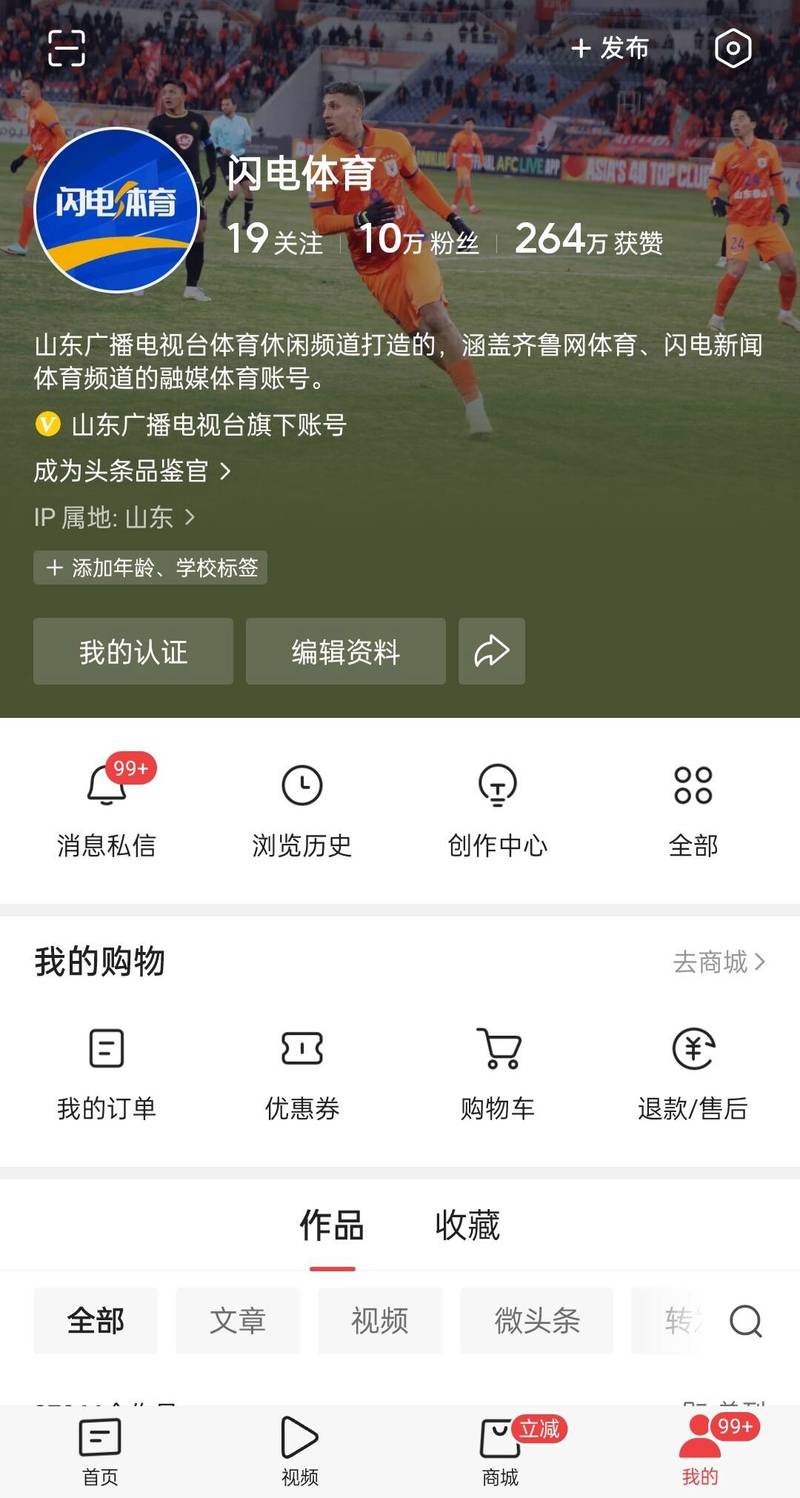Screen dimensions: 800x1498
Task: Add age and school tags
Action: point(151,568)
